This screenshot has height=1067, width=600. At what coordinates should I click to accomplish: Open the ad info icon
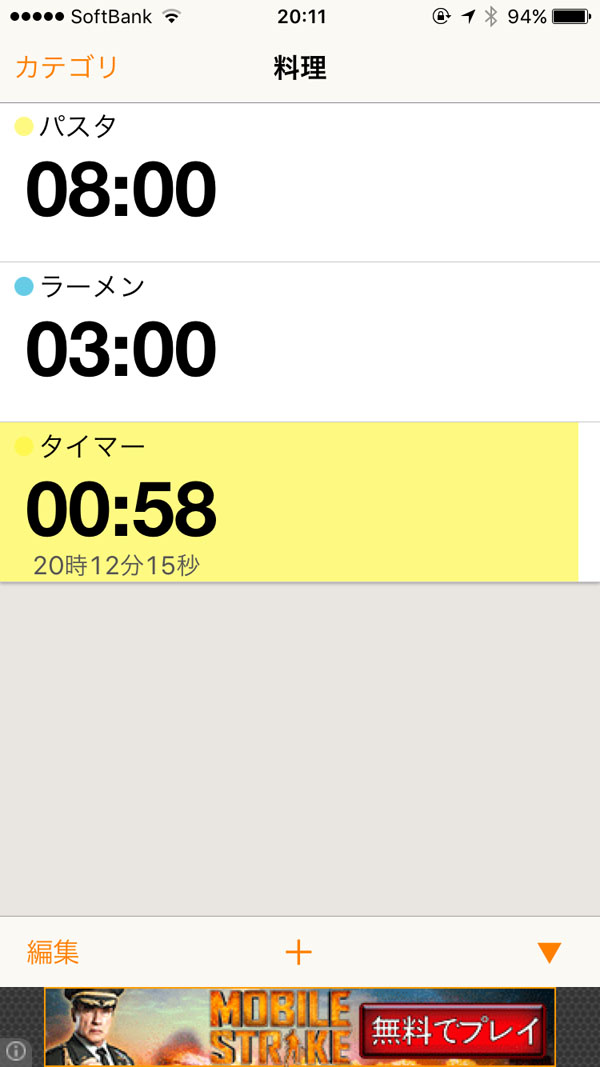17,1051
